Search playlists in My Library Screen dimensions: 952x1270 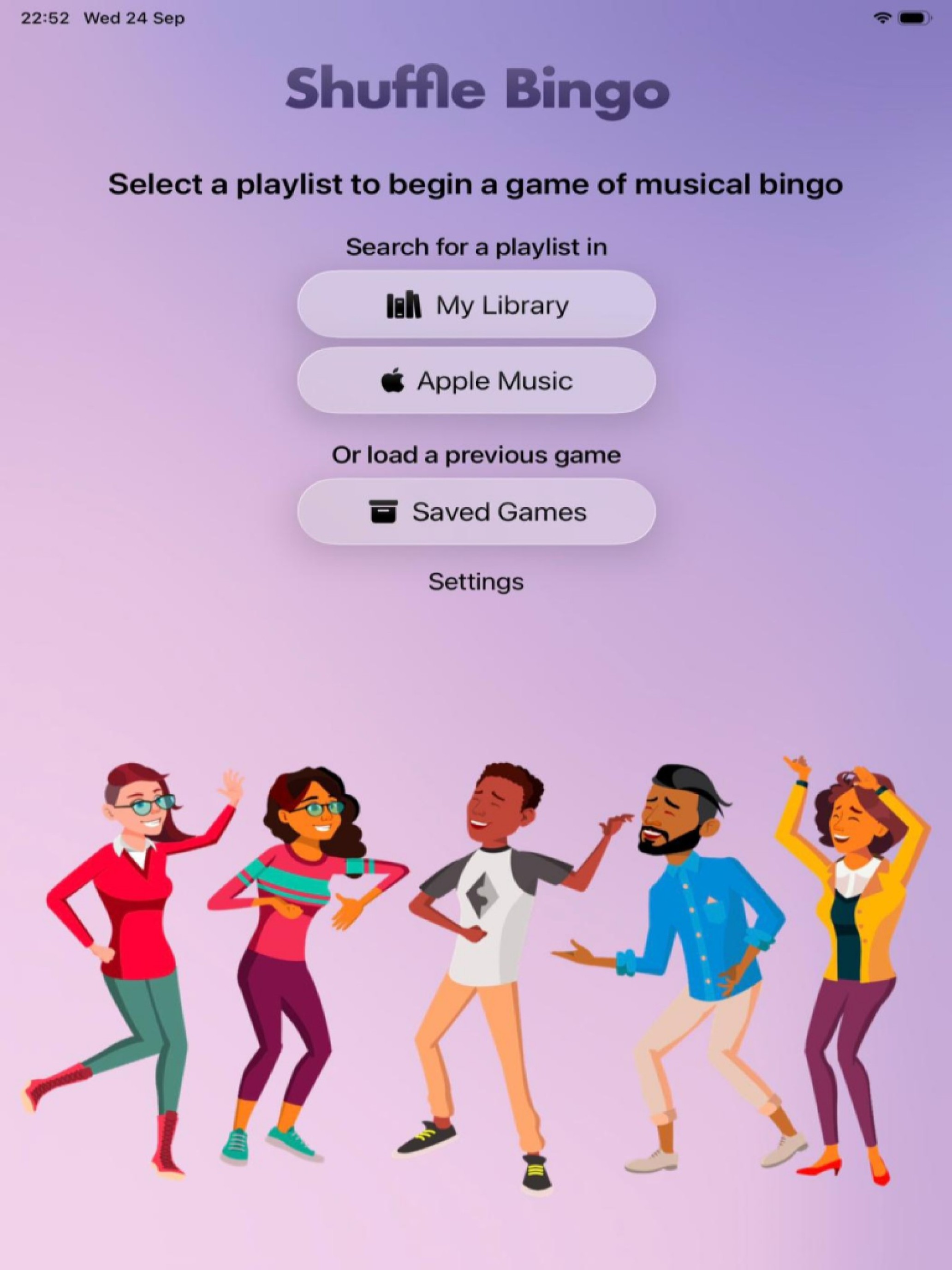[x=476, y=304]
